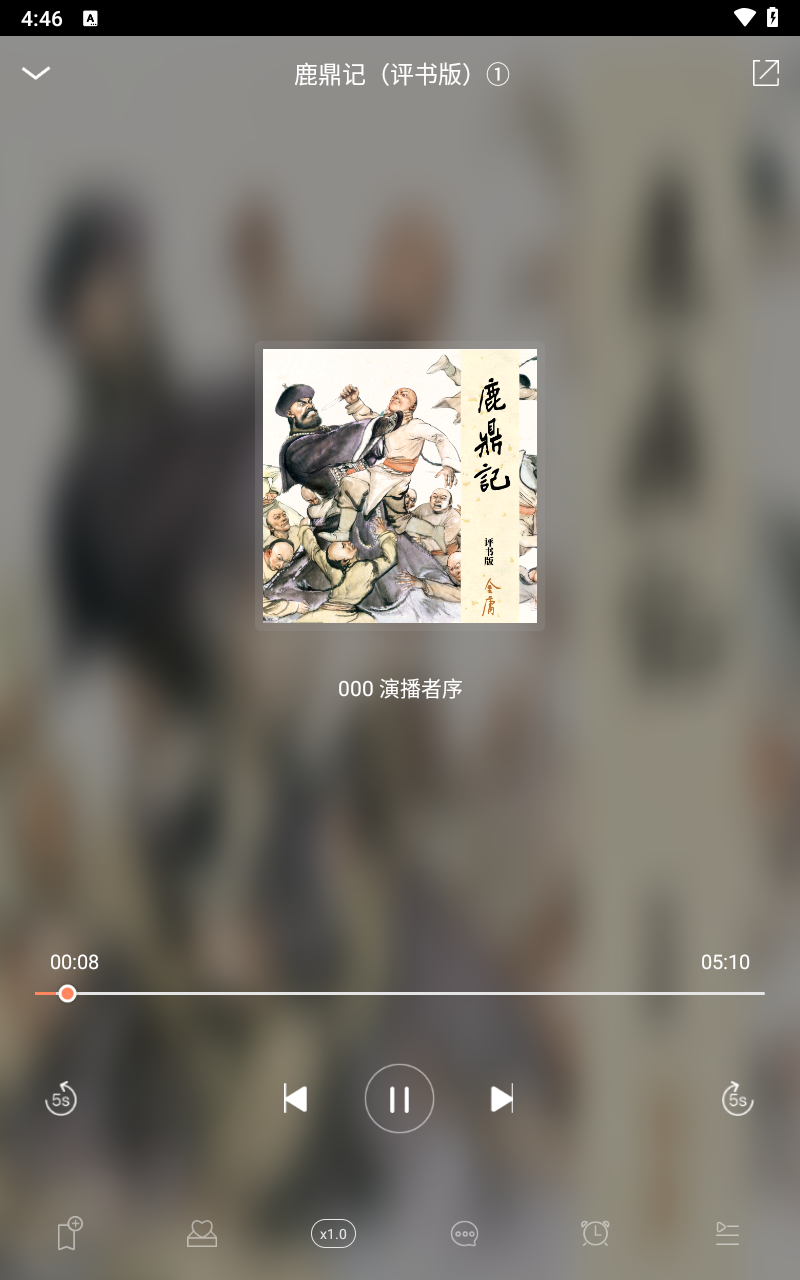Viewport: 800px width, 1280px height.
Task: Set a sleep timer with the alarm clock
Action: [595, 1234]
